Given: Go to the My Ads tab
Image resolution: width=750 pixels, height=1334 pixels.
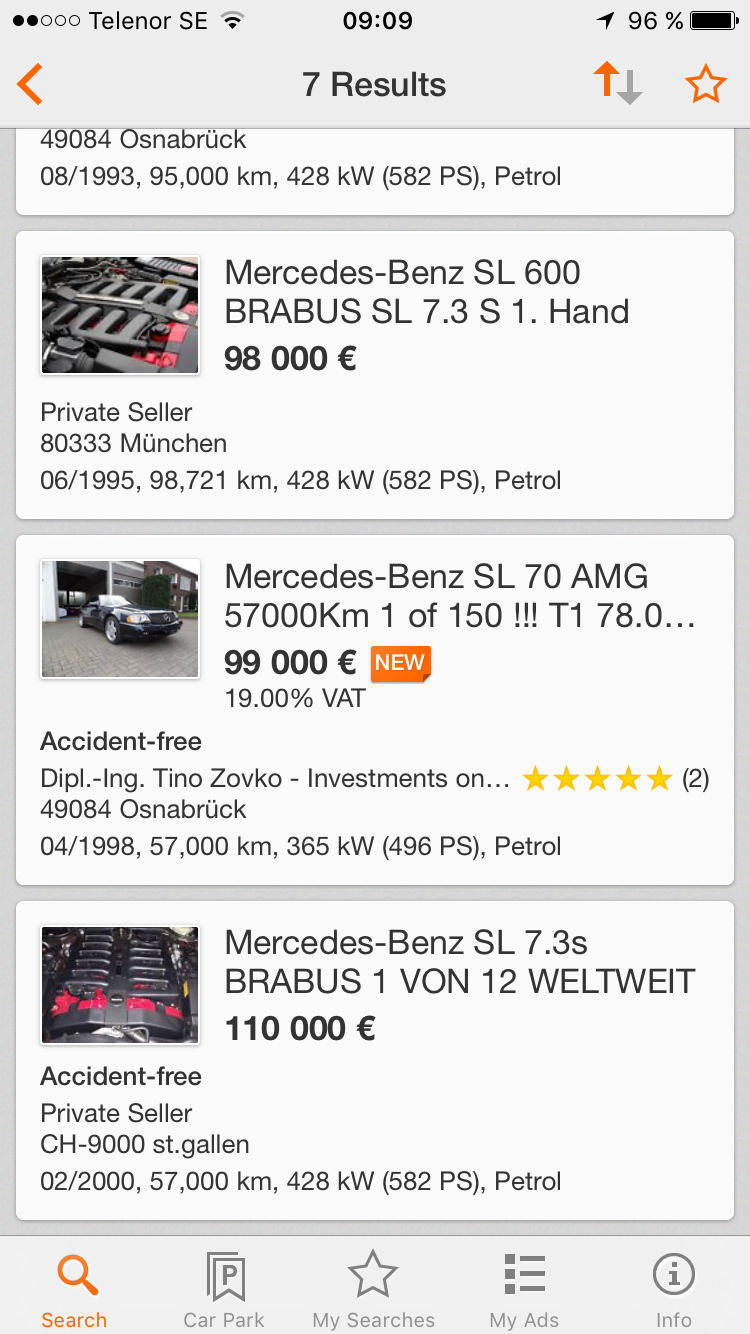Looking at the screenshot, I should pos(524,1289).
